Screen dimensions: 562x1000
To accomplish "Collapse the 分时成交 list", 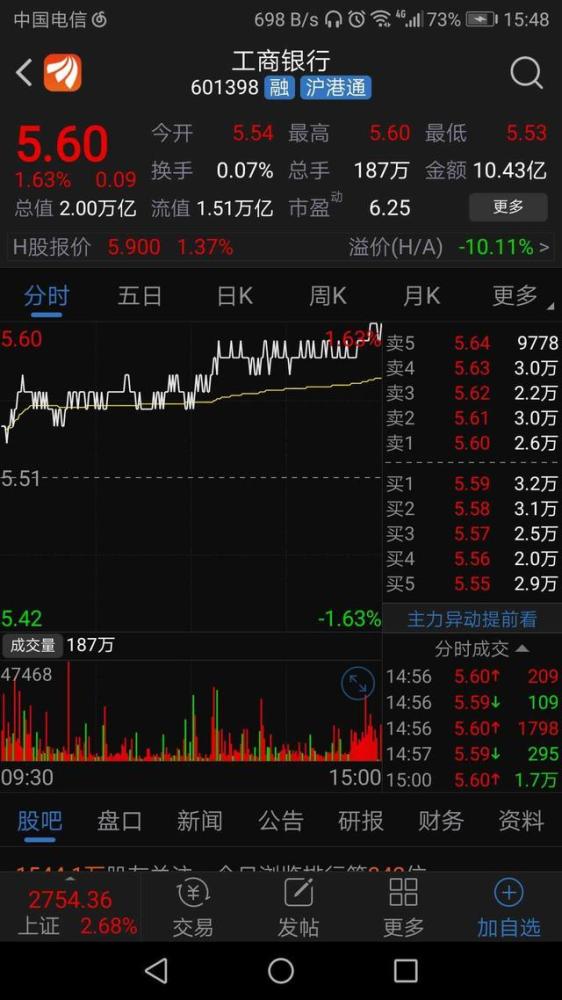I will tap(482, 649).
